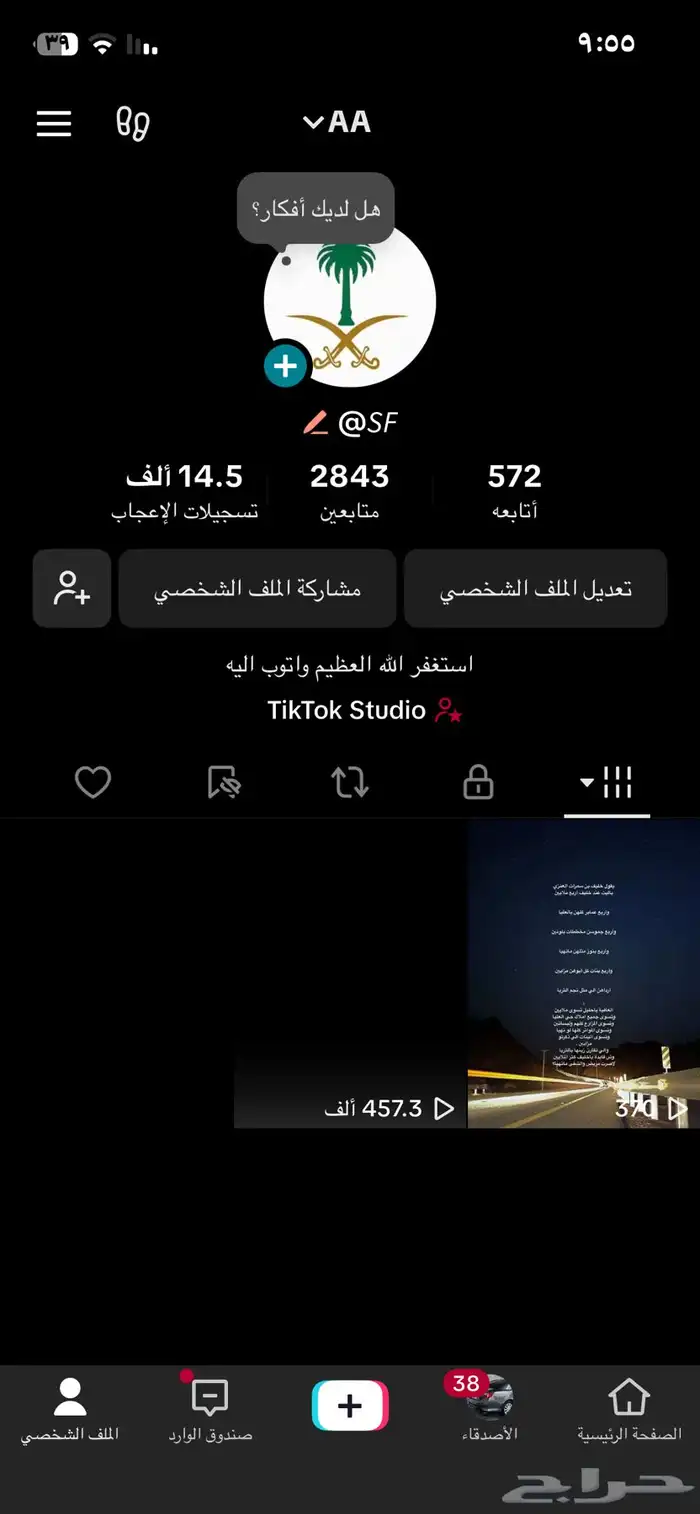Open the hamburger menu

[x=54, y=123]
